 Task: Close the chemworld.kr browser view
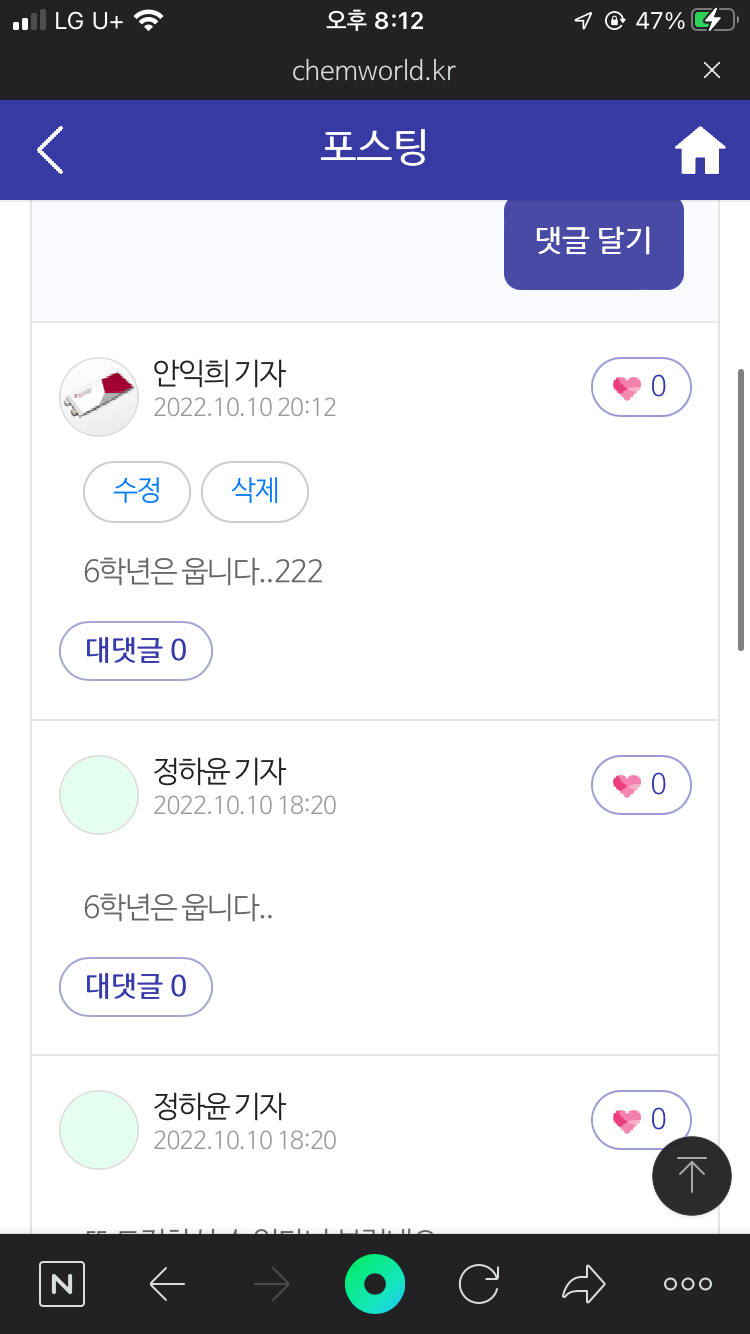point(712,70)
